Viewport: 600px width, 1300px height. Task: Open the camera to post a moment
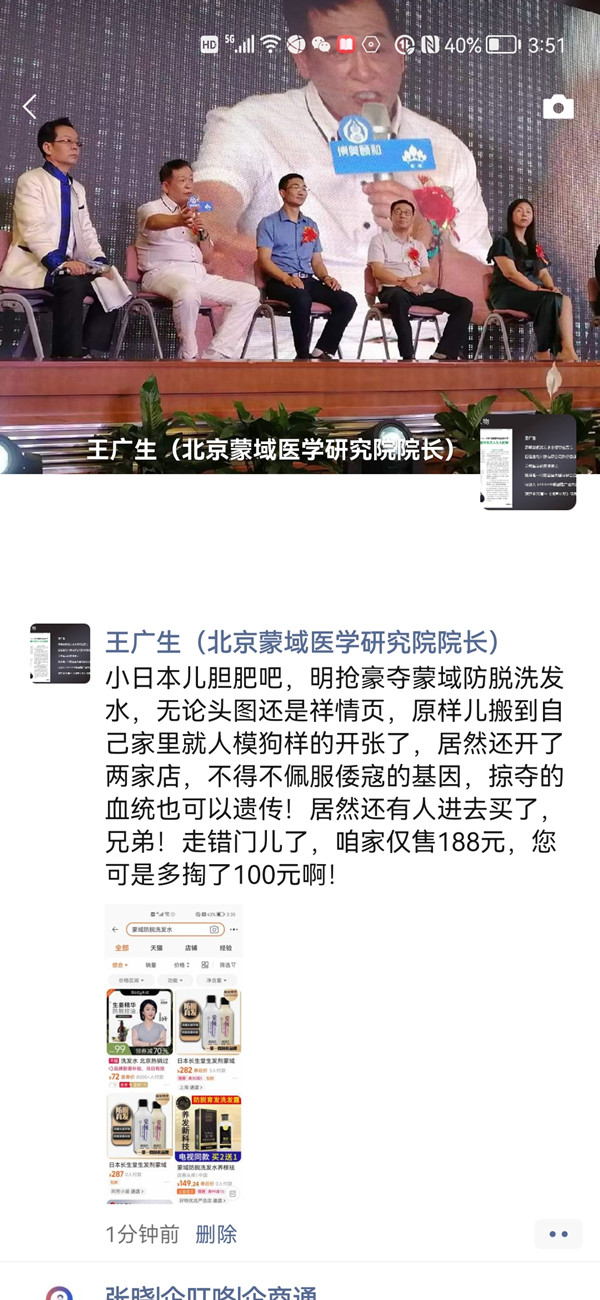(x=558, y=107)
